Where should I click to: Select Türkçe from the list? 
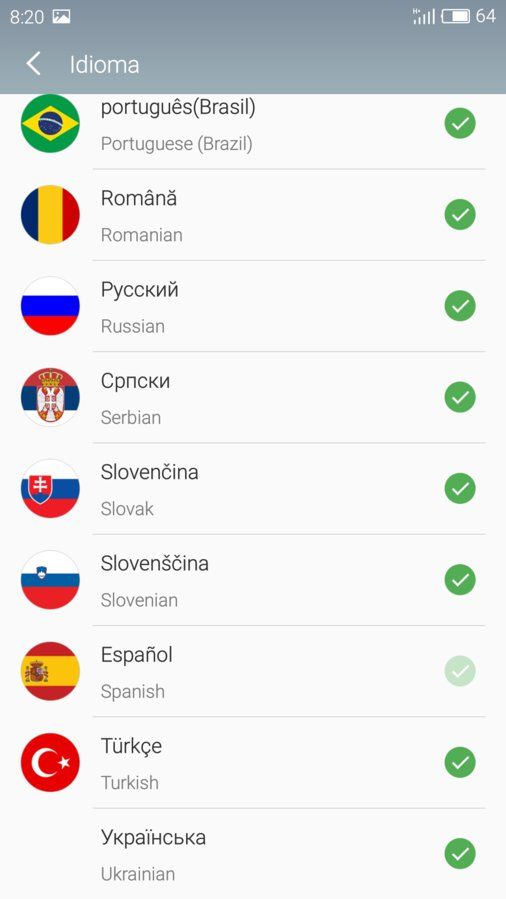pos(253,763)
